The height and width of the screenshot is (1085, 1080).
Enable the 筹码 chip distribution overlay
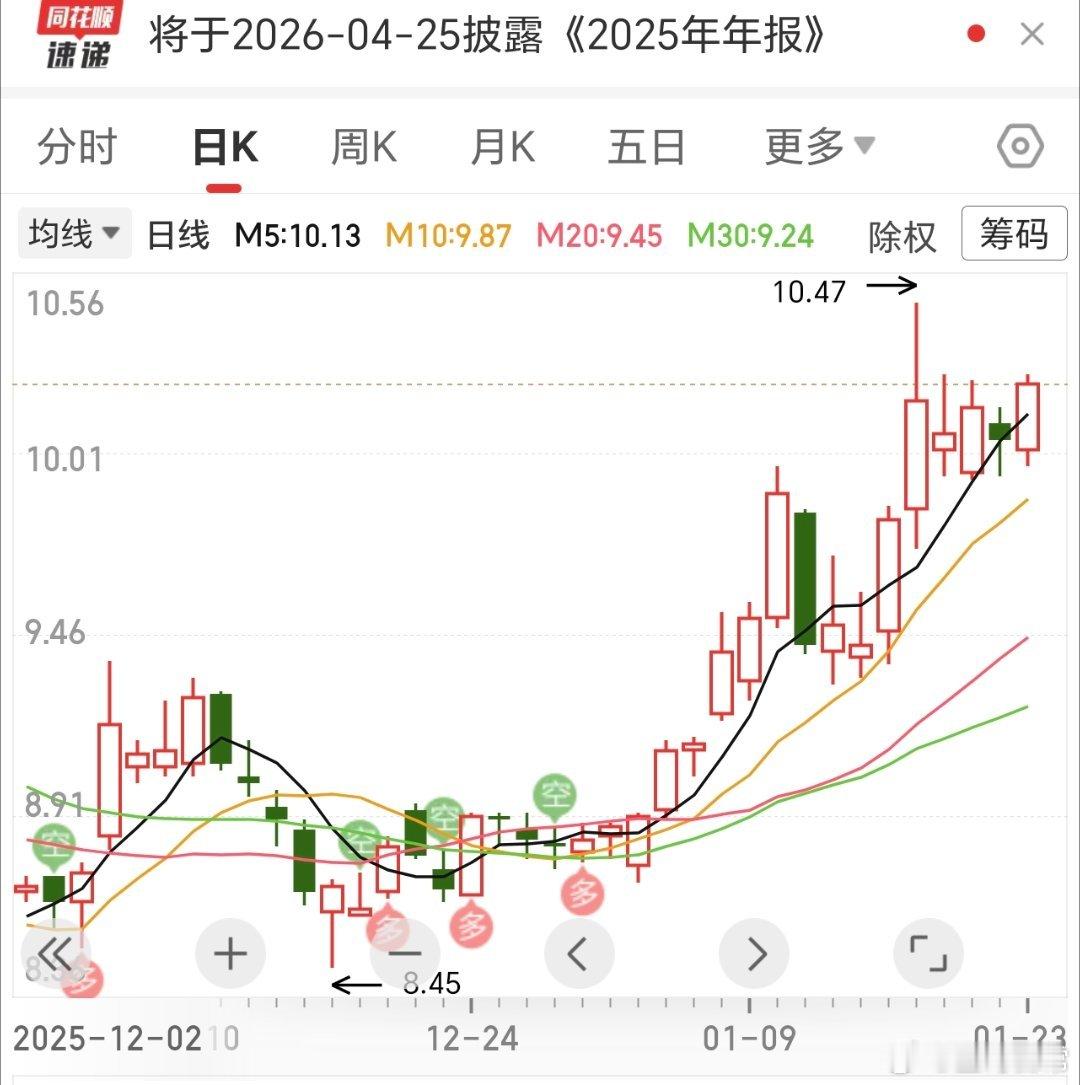pos(1013,235)
